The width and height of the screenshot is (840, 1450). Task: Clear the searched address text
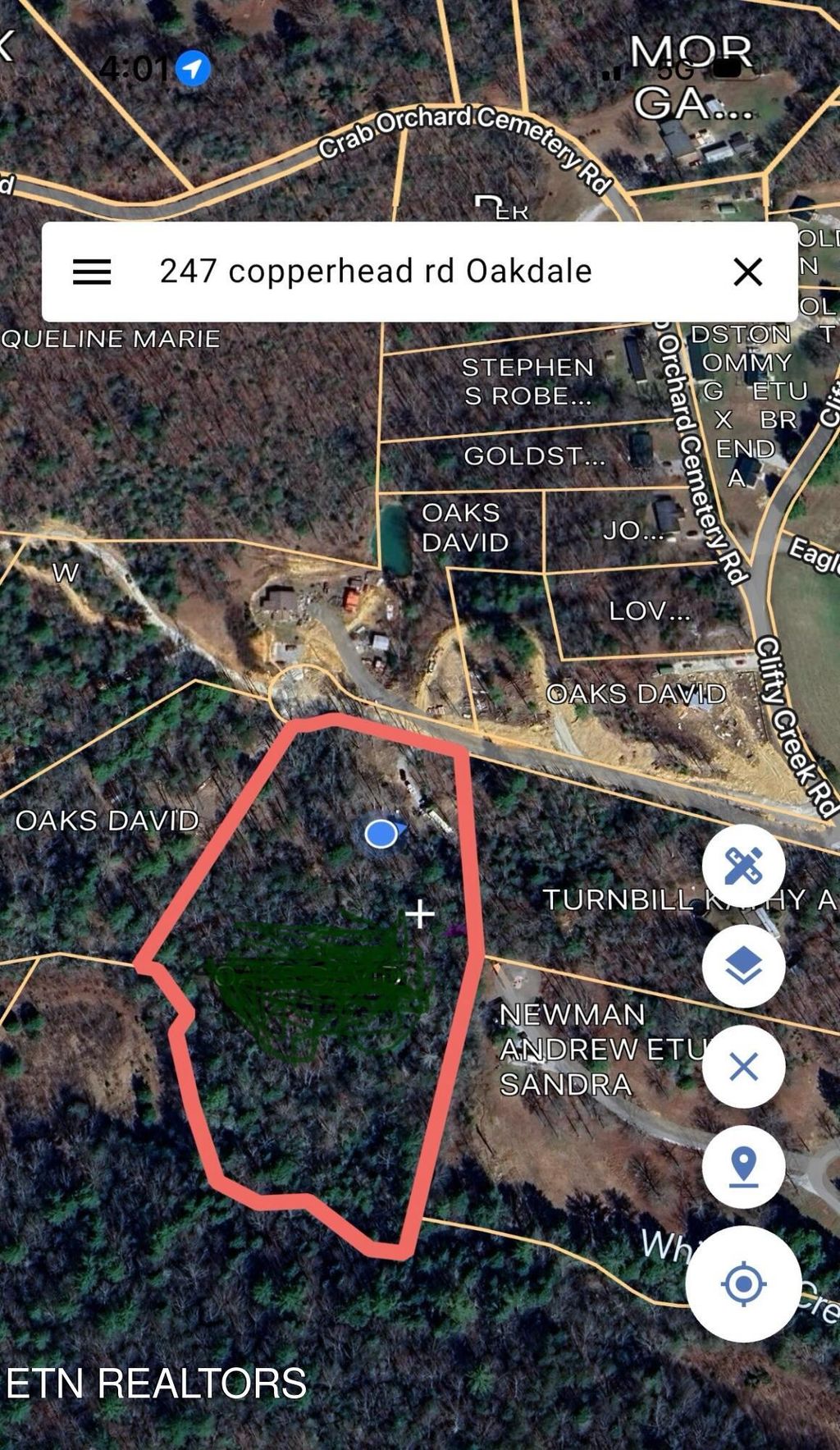click(x=747, y=272)
